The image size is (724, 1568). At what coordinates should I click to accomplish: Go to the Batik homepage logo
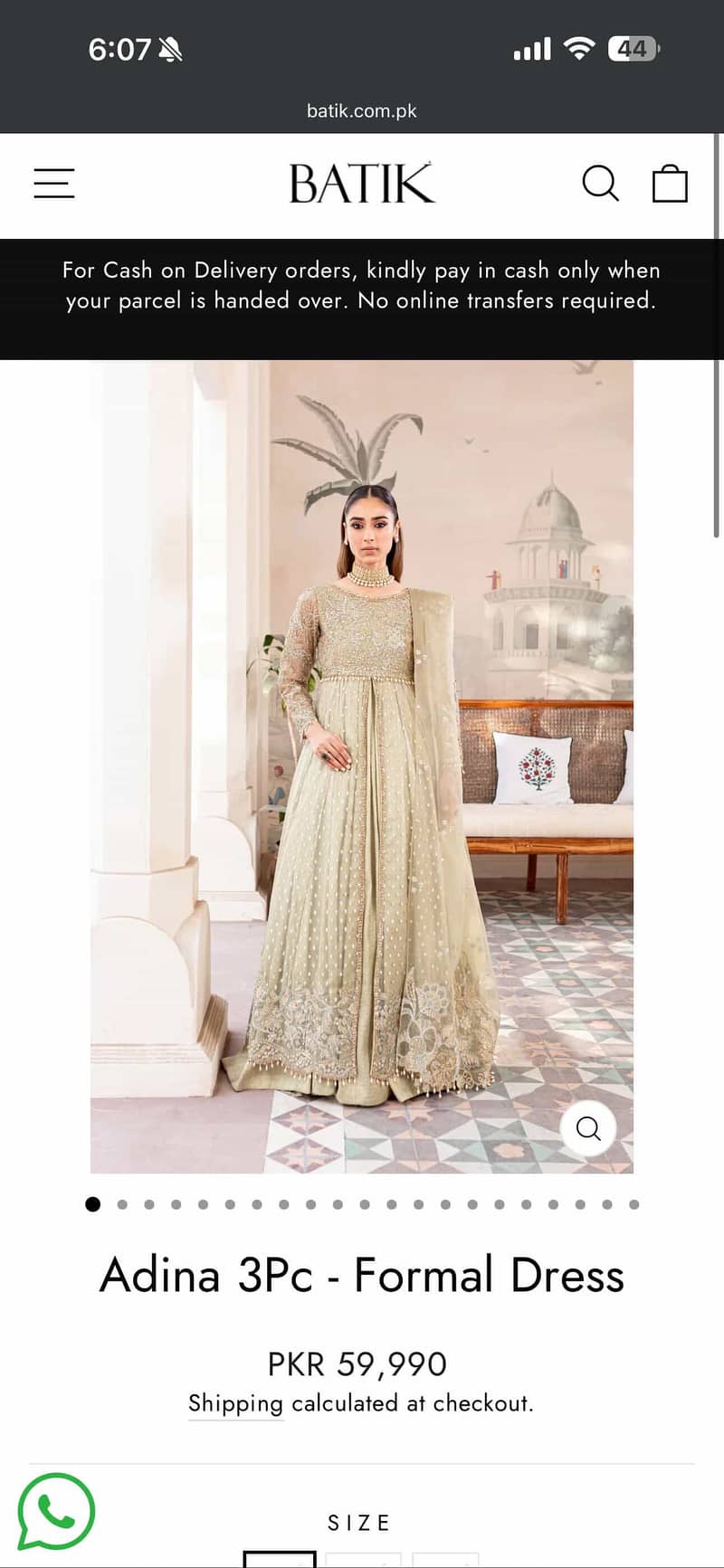(x=362, y=184)
